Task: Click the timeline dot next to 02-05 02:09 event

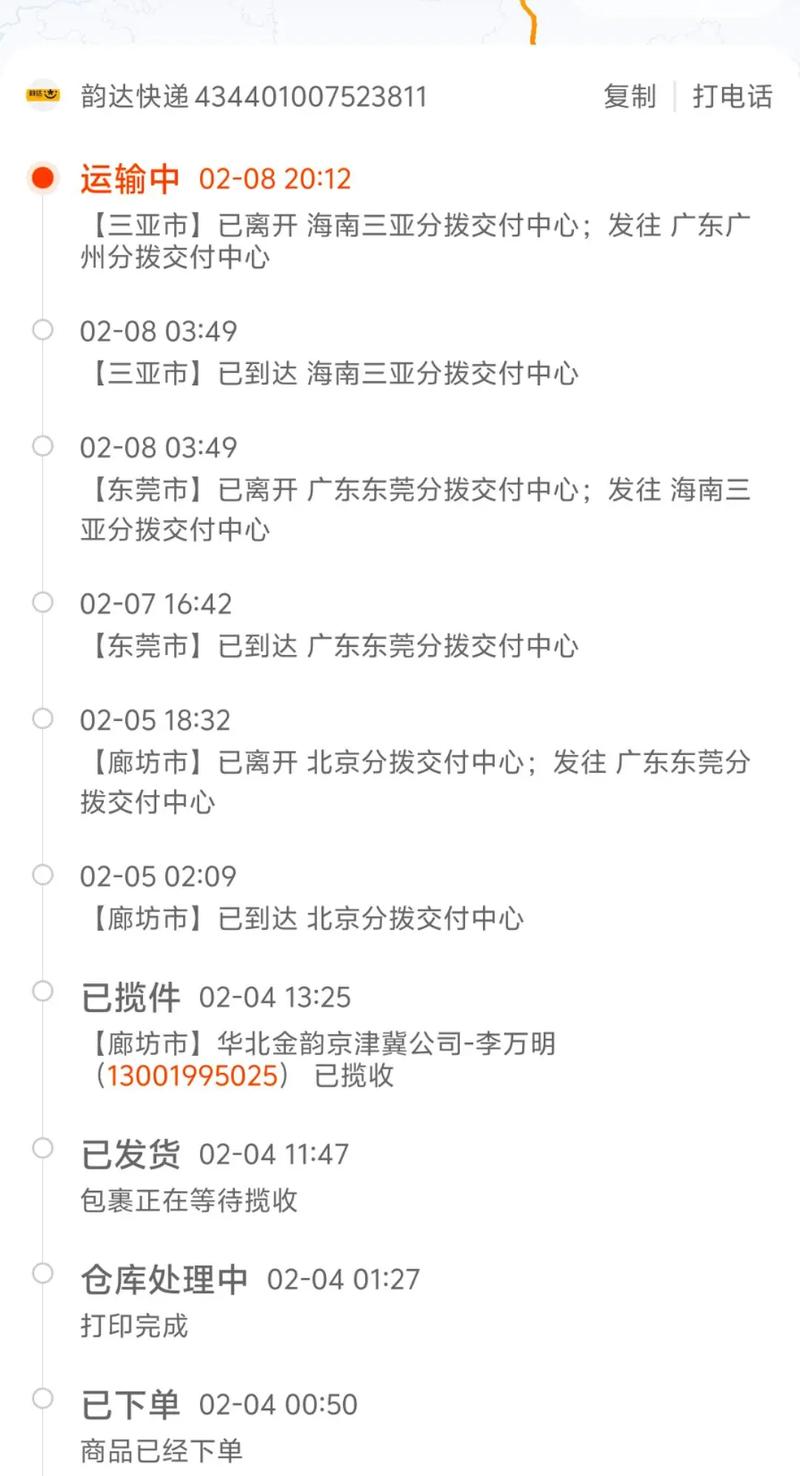Action: 42,874
